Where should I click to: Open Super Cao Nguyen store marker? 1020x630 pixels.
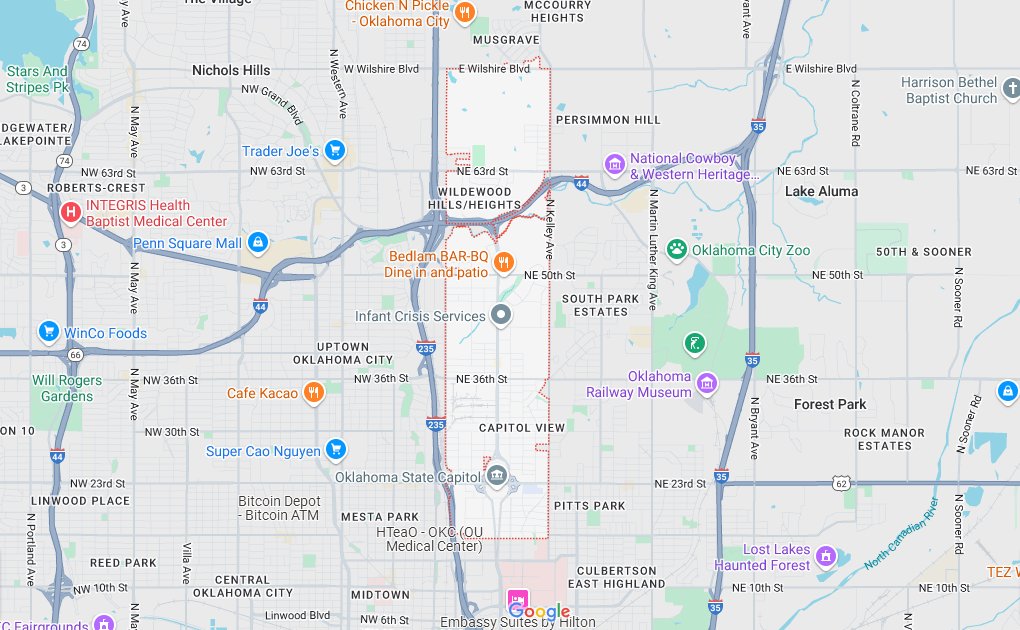click(x=337, y=451)
